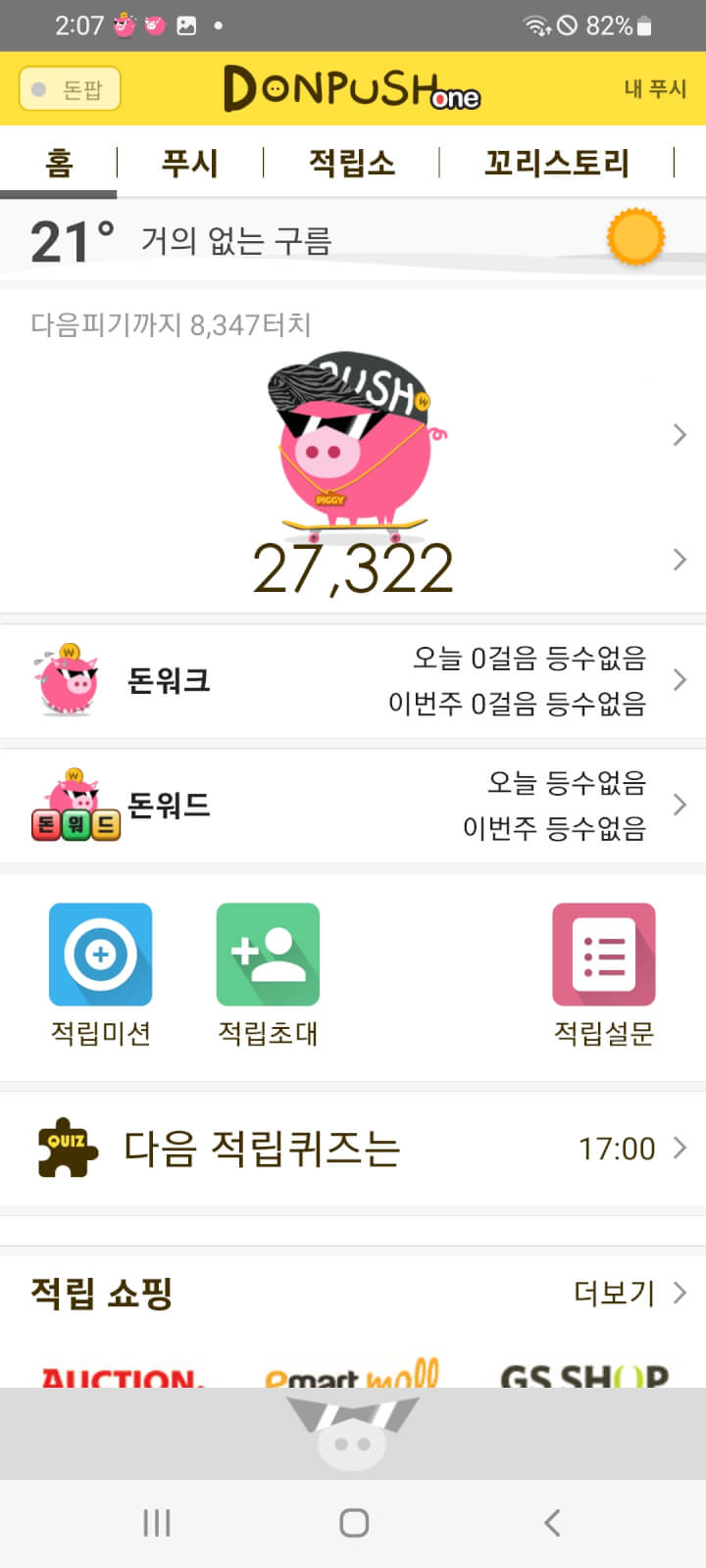Open the weather banner showing 21°
Screen dimensions: 706x1568
click(x=353, y=240)
